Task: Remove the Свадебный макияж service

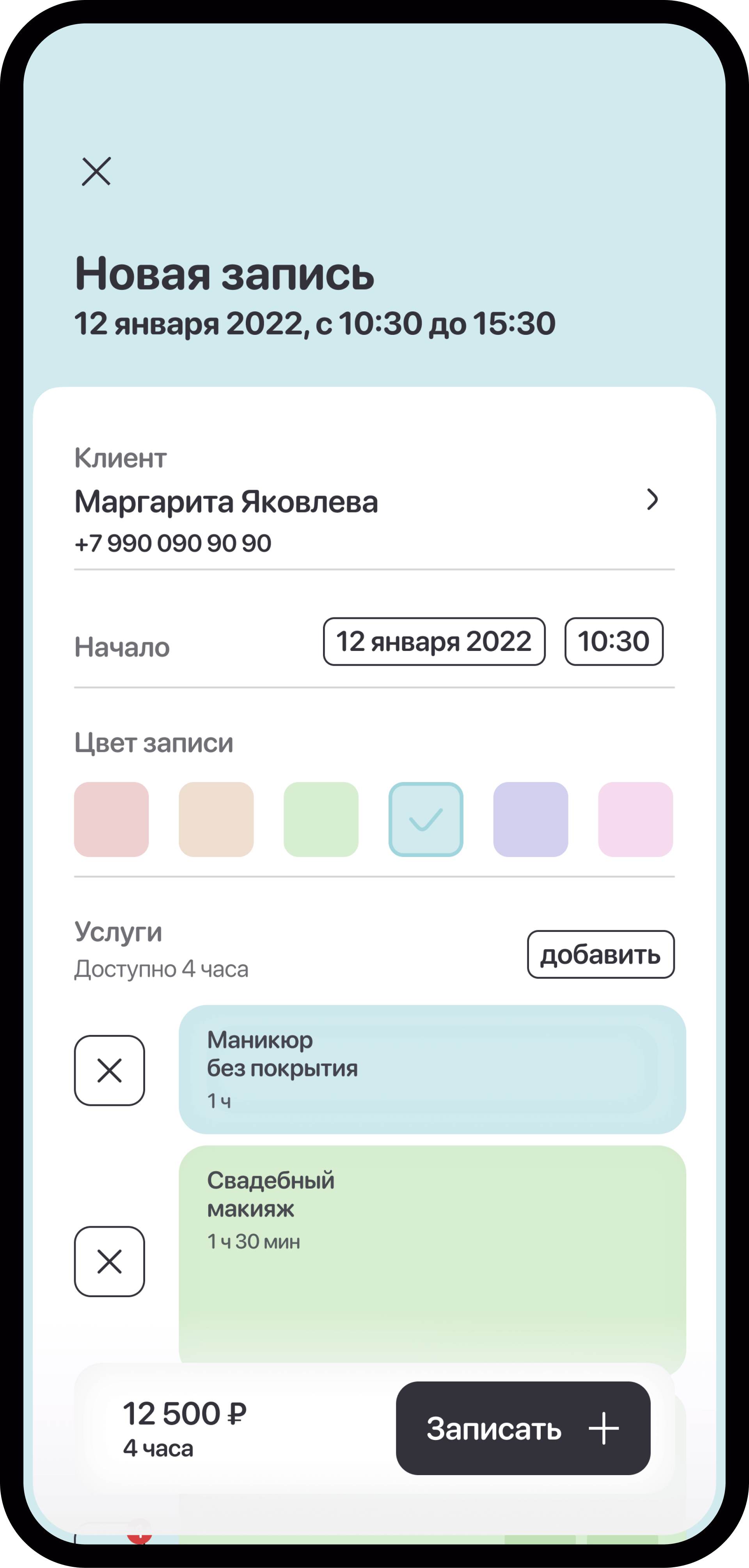Action: (x=110, y=1261)
